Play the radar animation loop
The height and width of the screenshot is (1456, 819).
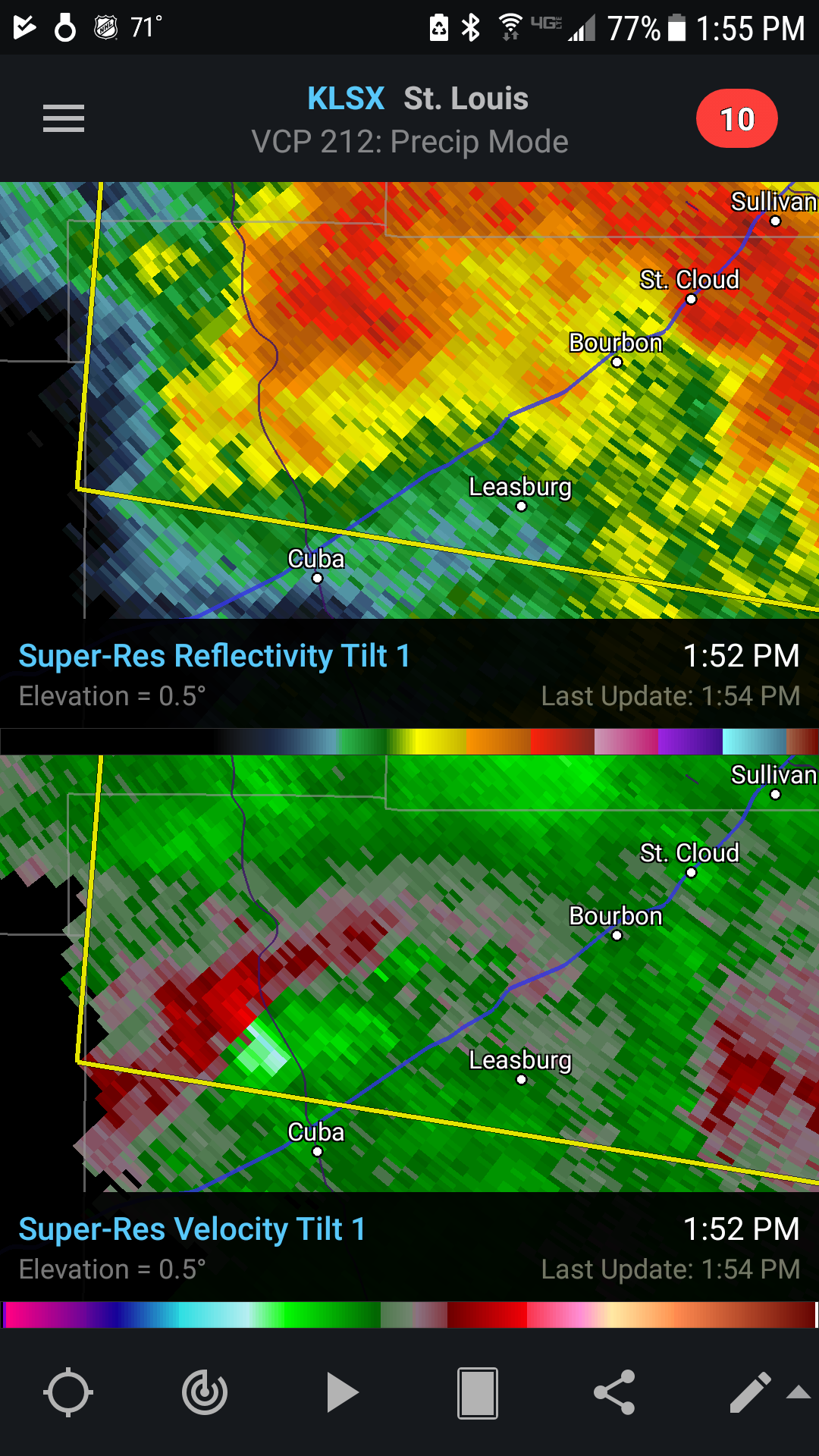342,1392
